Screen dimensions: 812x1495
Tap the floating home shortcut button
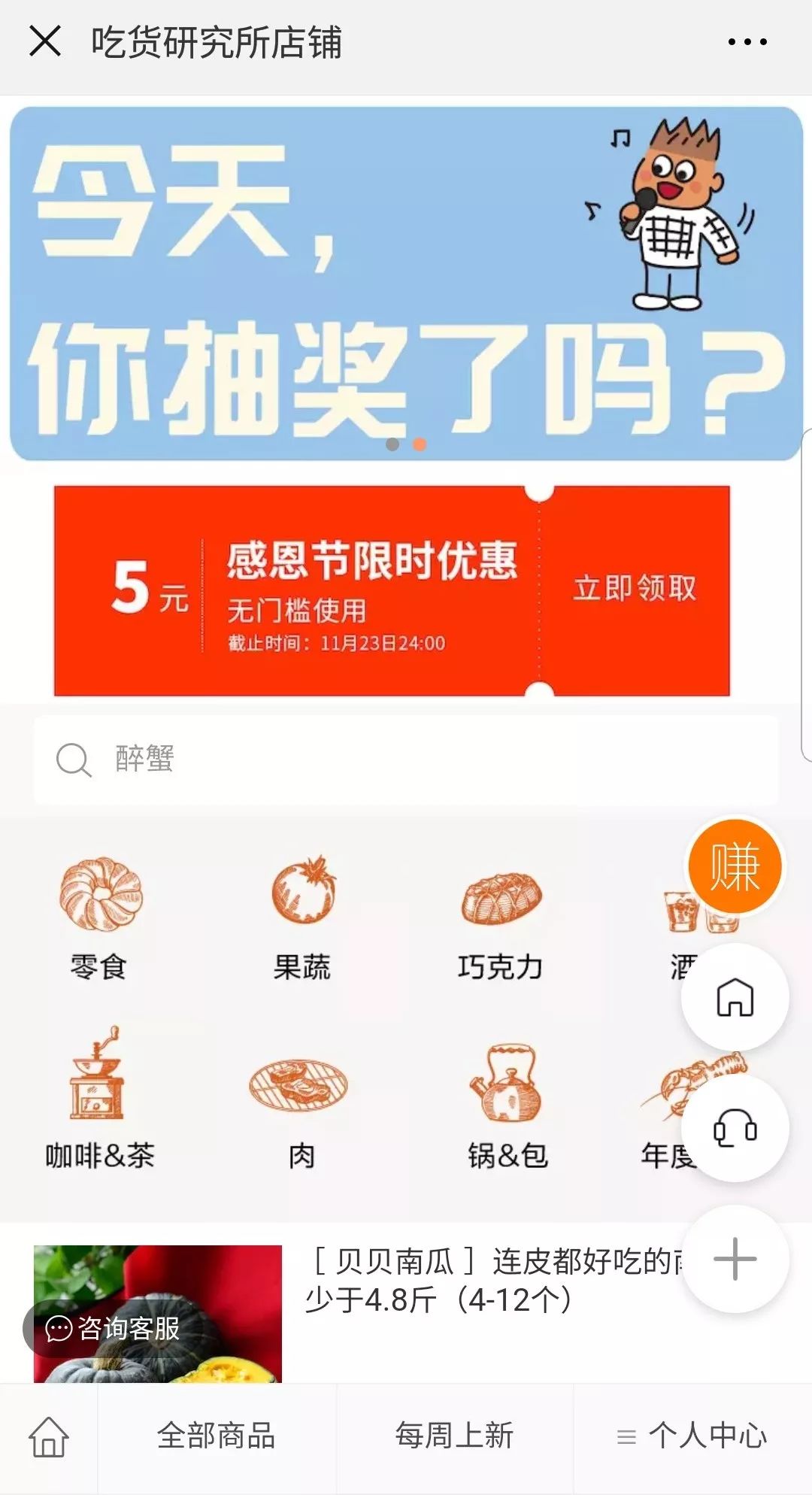(x=735, y=997)
